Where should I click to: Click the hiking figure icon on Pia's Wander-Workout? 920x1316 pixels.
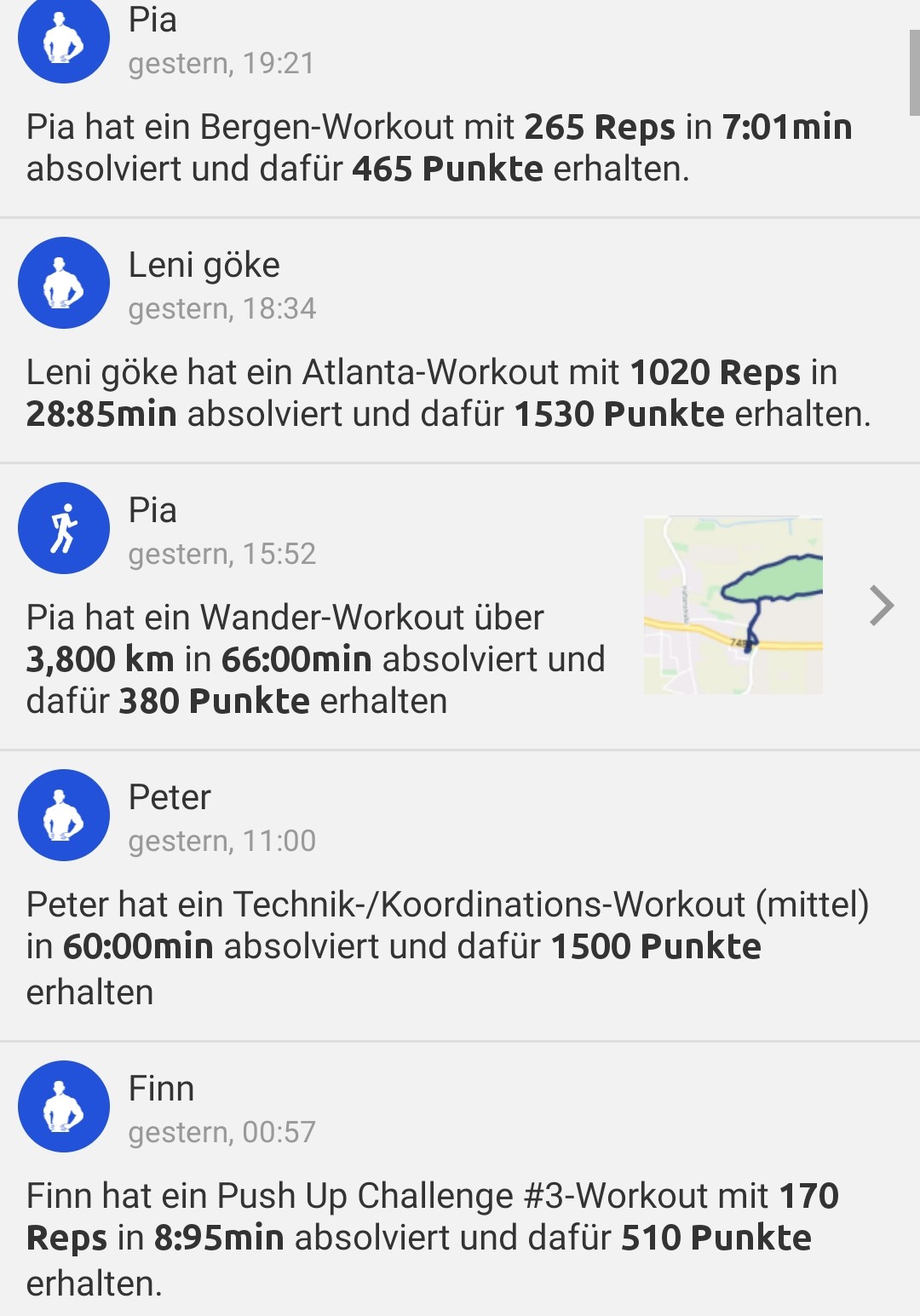coord(63,528)
